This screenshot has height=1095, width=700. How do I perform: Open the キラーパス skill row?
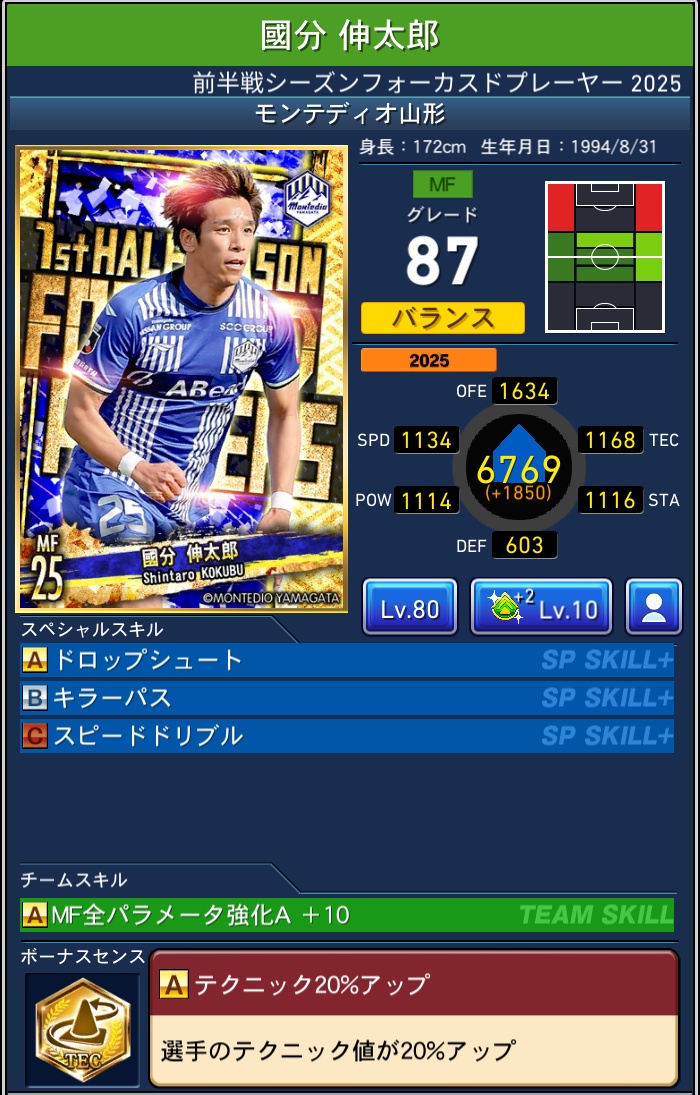[346, 698]
